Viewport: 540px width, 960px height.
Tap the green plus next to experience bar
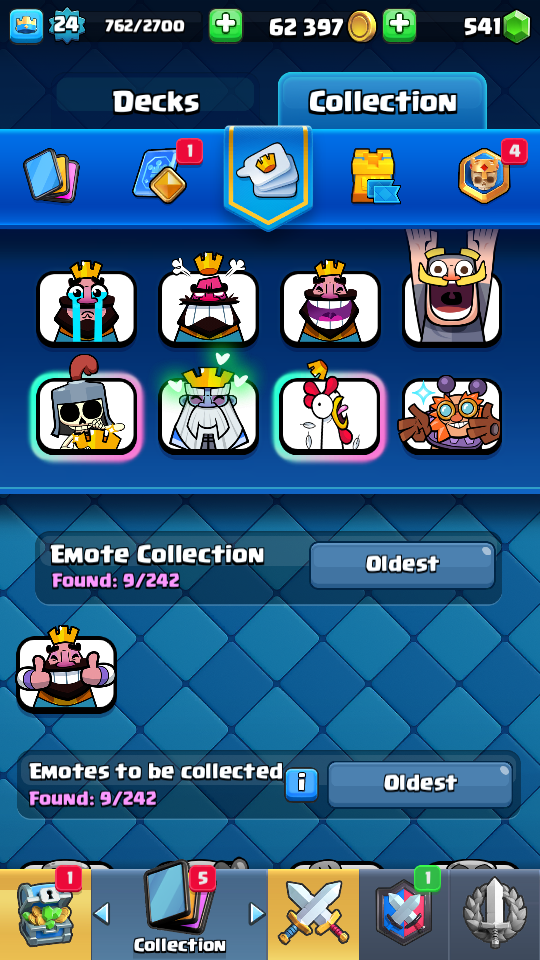point(225,26)
